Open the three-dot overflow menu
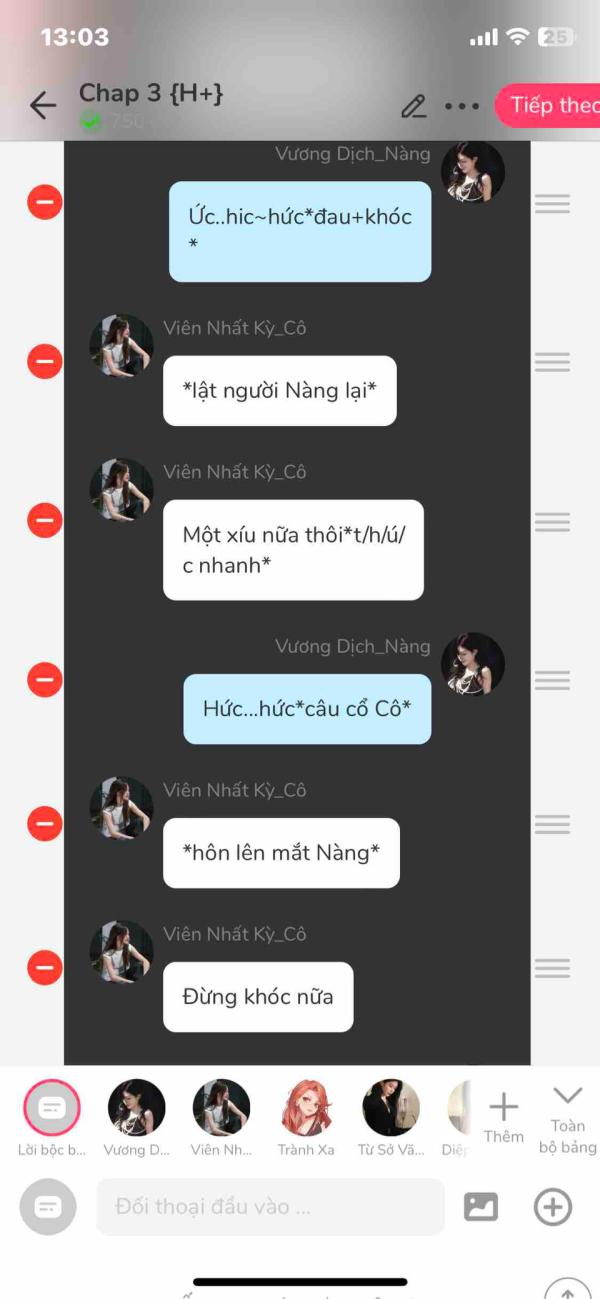The width and height of the screenshot is (600, 1299). pyautogui.click(x=462, y=106)
